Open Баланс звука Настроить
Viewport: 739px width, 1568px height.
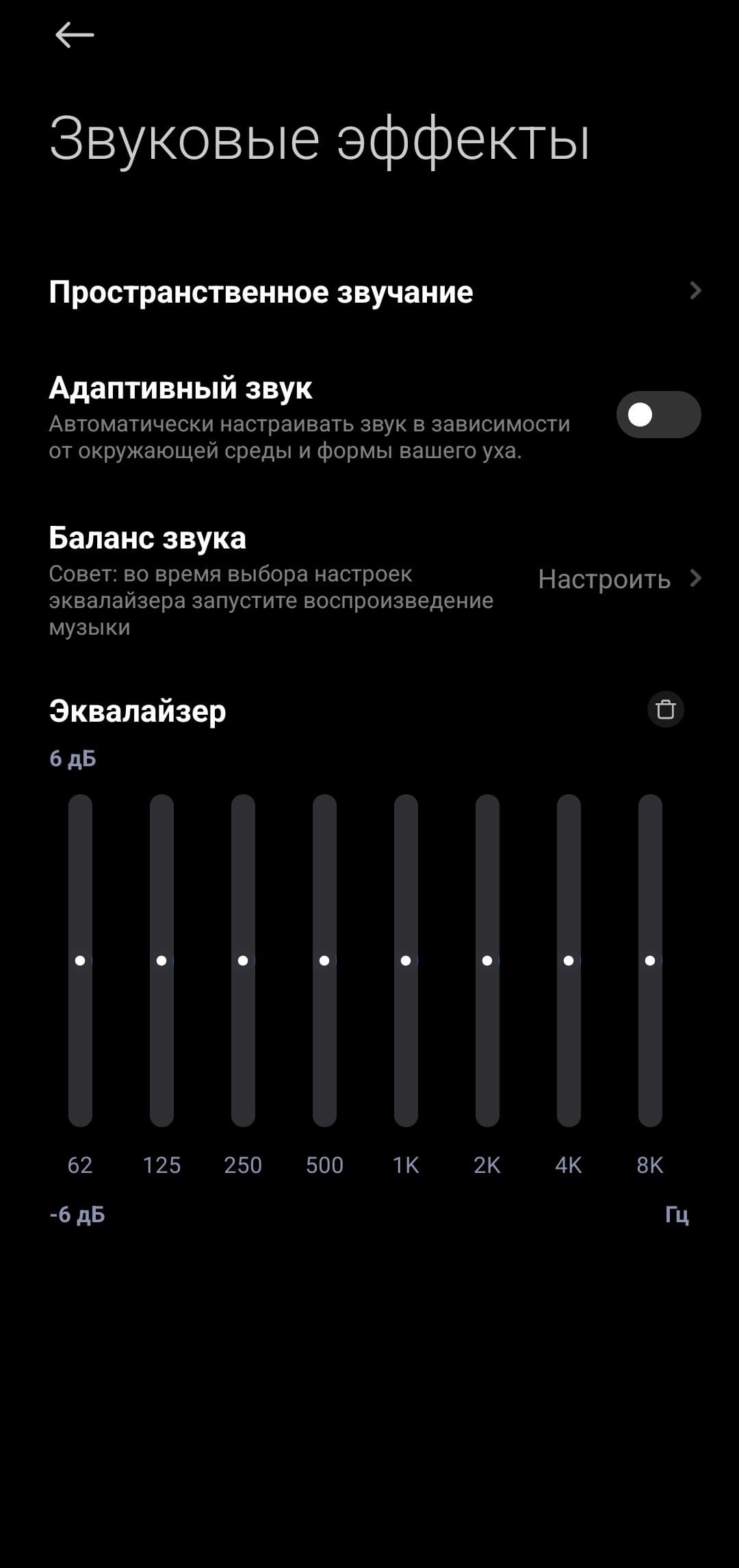[619, 579]
